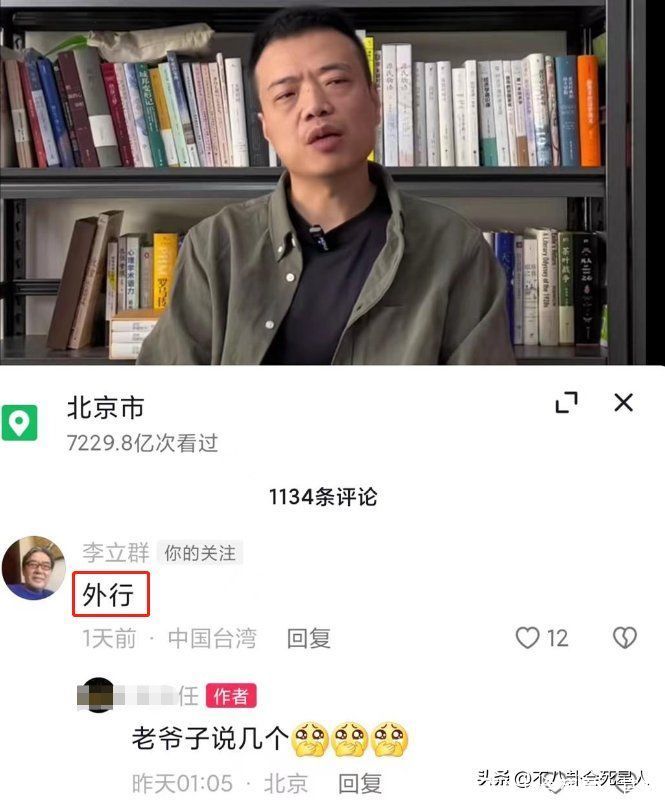Screen dimensions: 665x802
Task: Expand comments panel to full screen
Action: click(567, 403)
